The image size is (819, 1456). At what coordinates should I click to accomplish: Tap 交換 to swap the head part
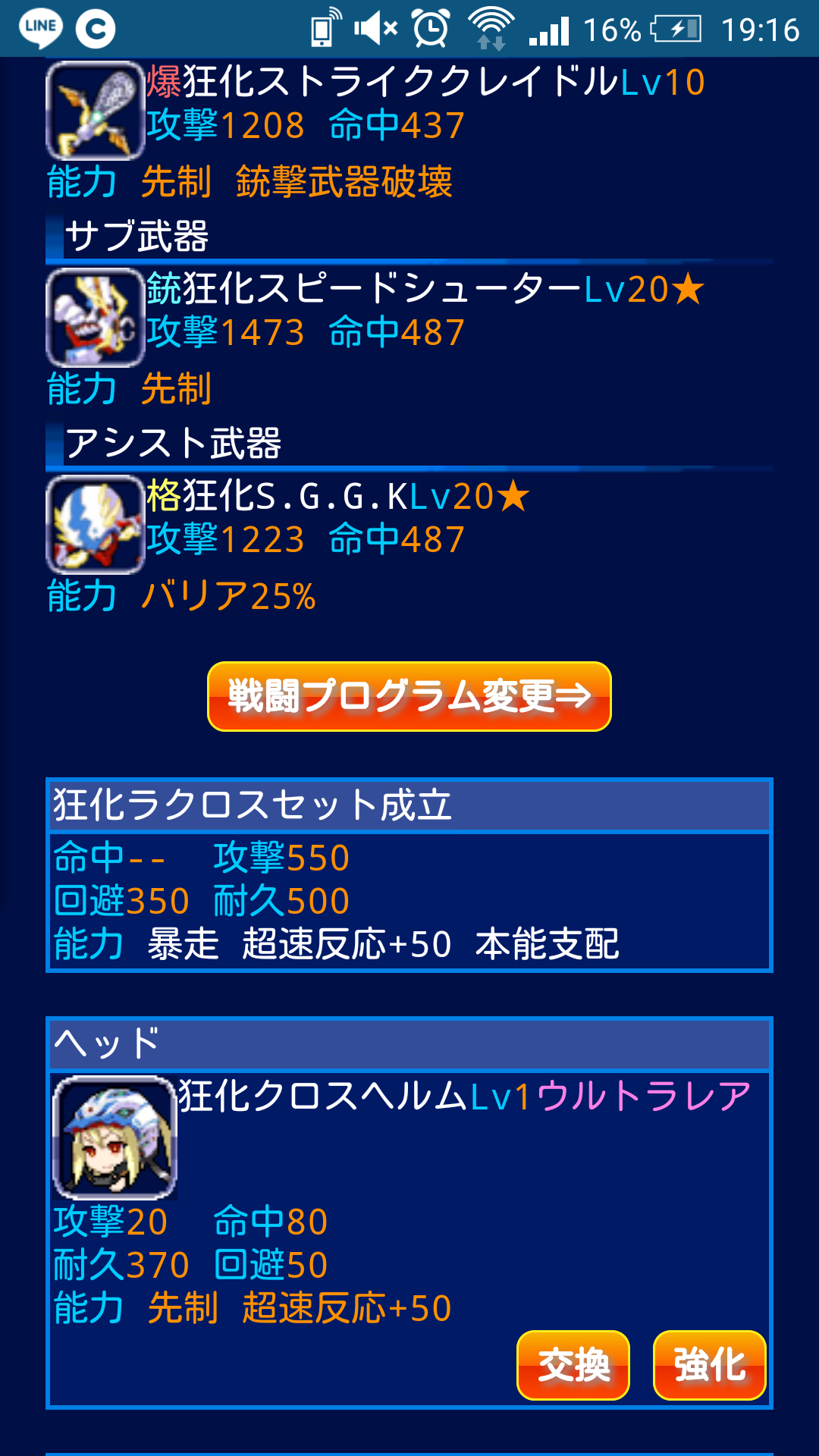[x=573, y=1365]
